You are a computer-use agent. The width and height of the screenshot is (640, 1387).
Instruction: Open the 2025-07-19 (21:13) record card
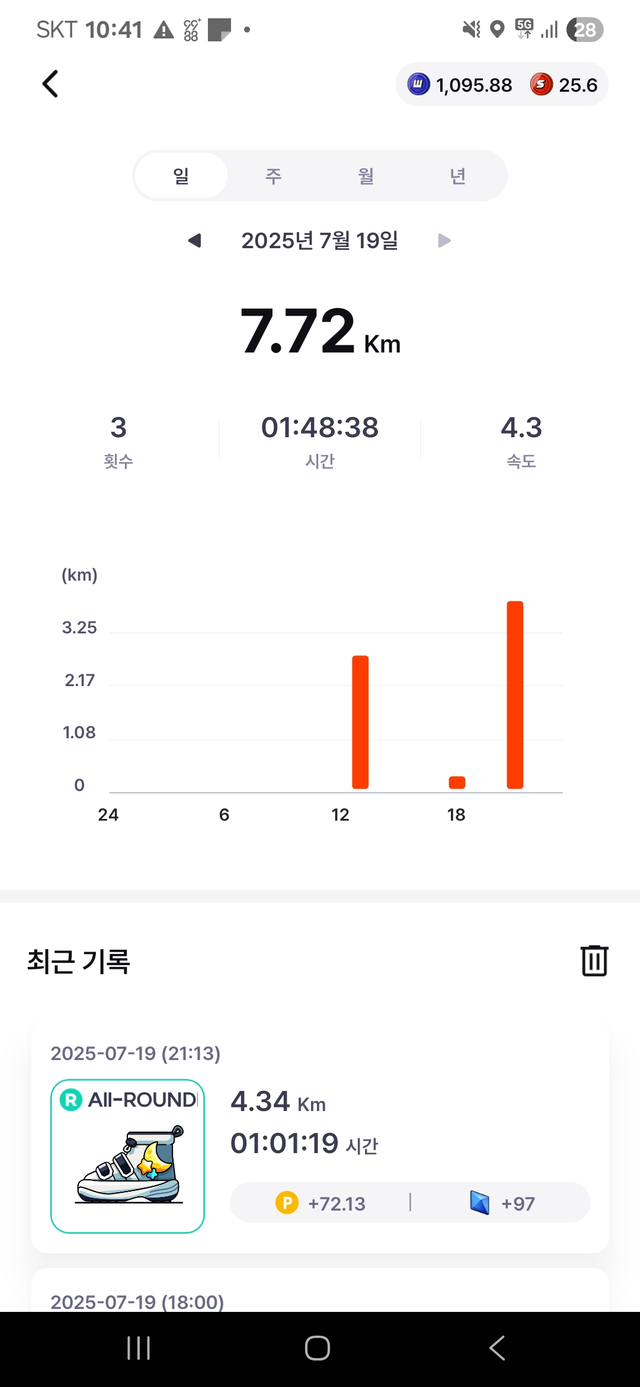[x=320, y=1137]
